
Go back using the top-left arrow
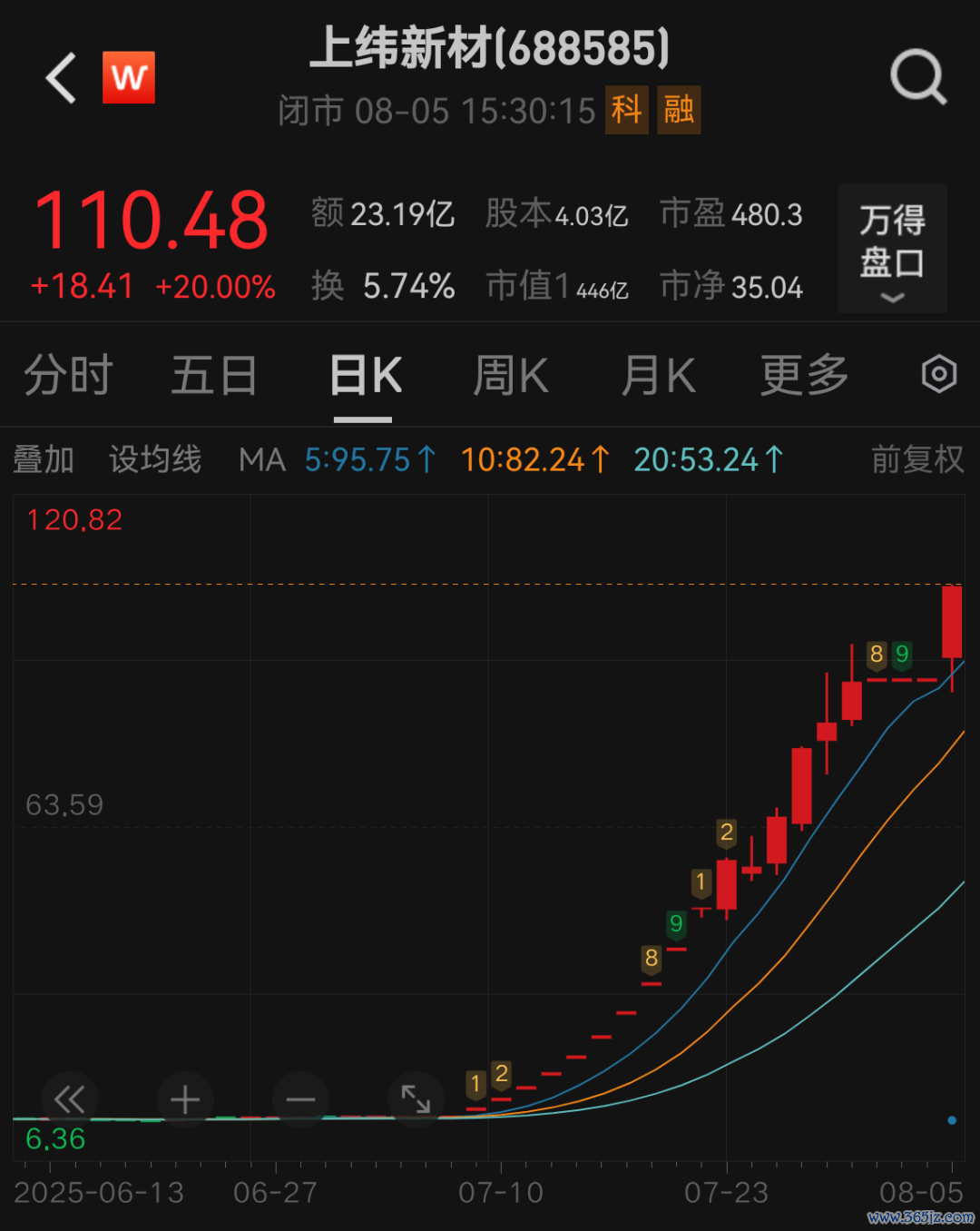62,78
